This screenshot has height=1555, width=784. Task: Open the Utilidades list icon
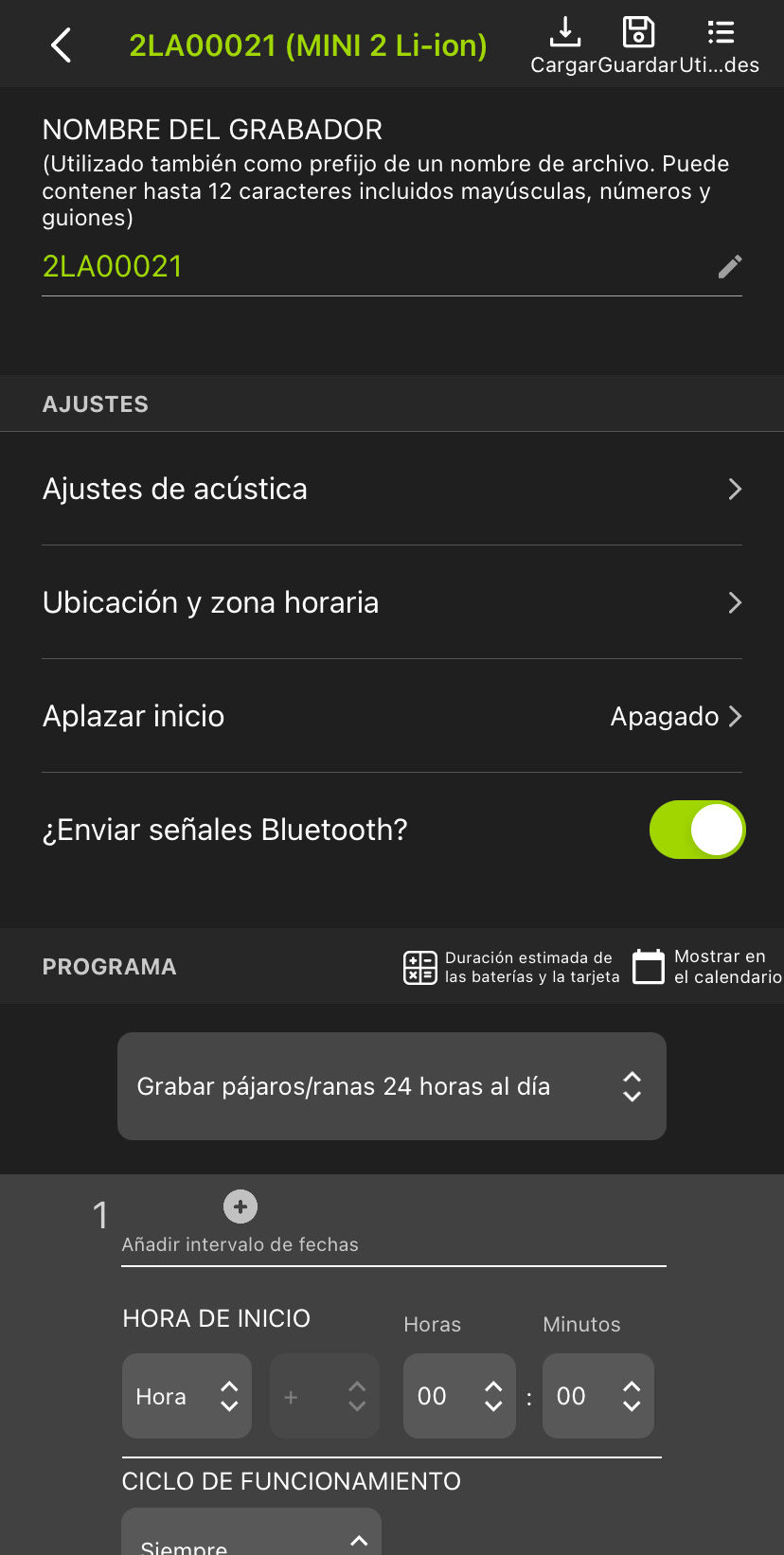[x=721, y=31]
